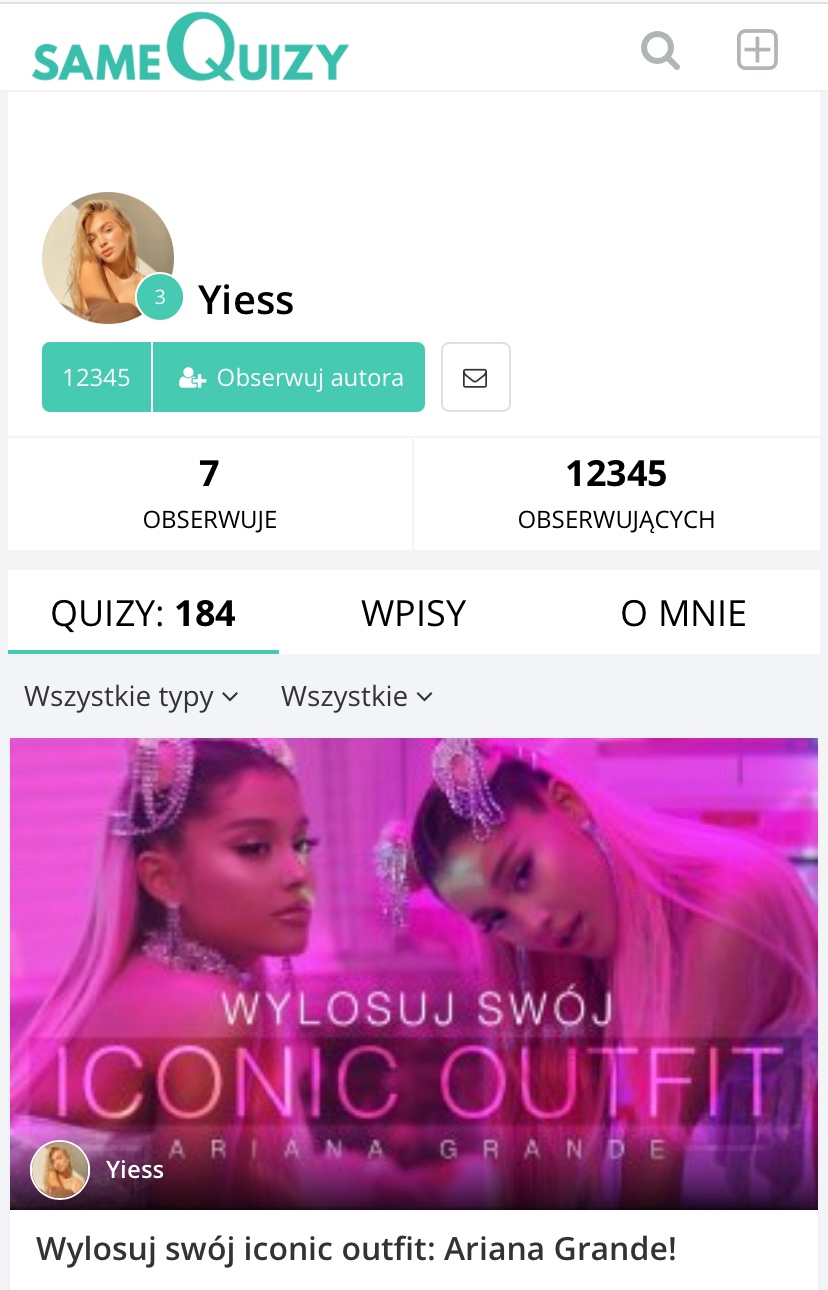This screenshot has height=1290, width=828.
Task: Switch to the O mnie tab
Action: 683,613
